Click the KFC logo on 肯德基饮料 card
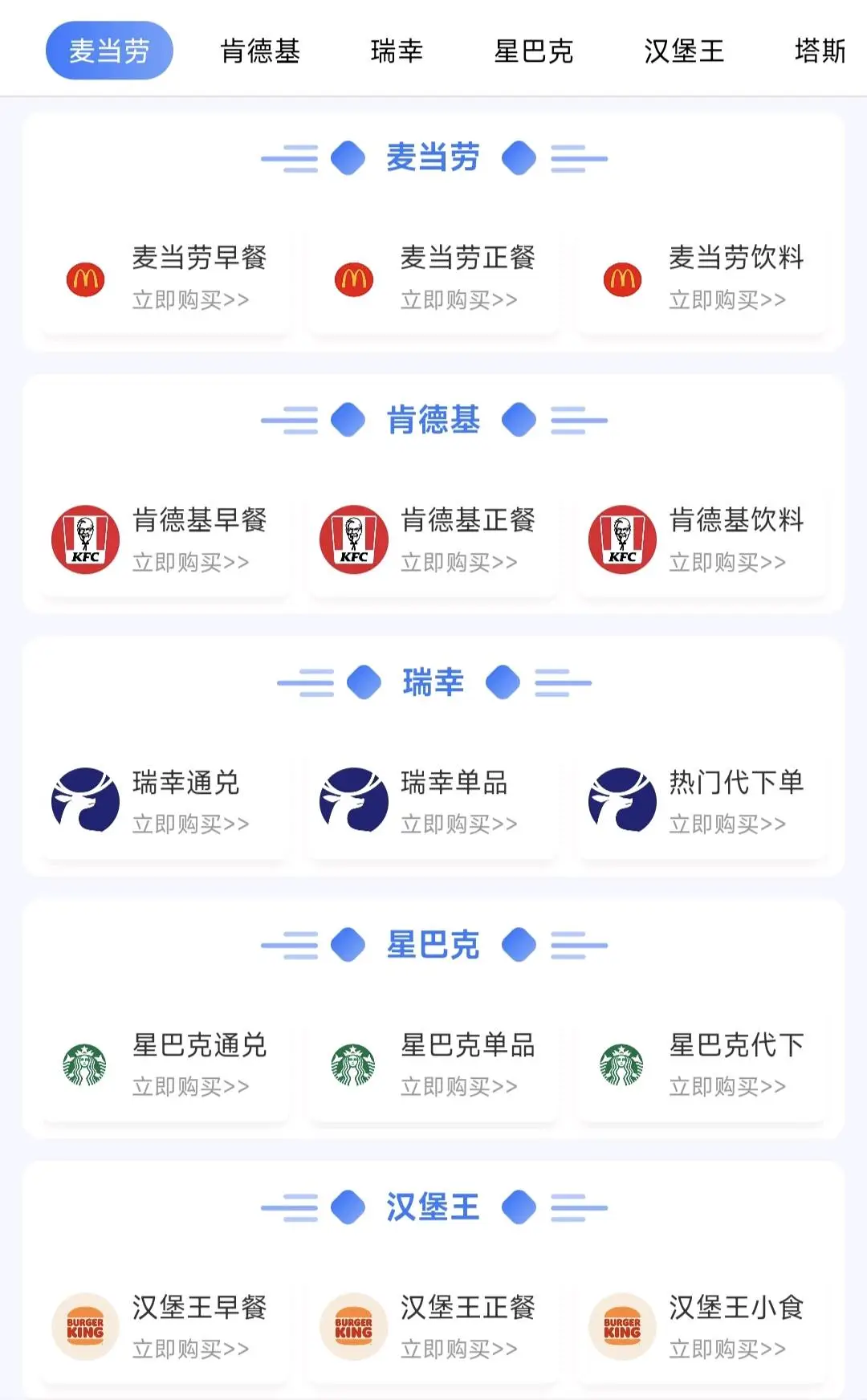This screenshot has width=867, height=1400. 621,539
